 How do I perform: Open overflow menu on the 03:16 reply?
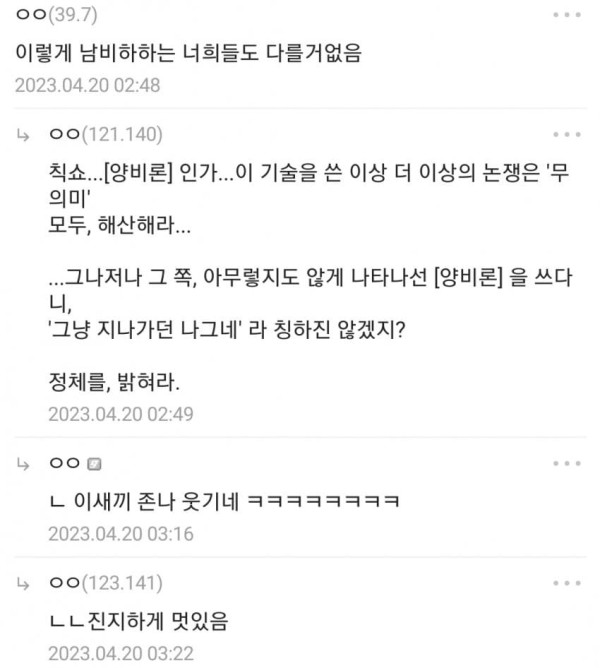(x=566, y=464)
